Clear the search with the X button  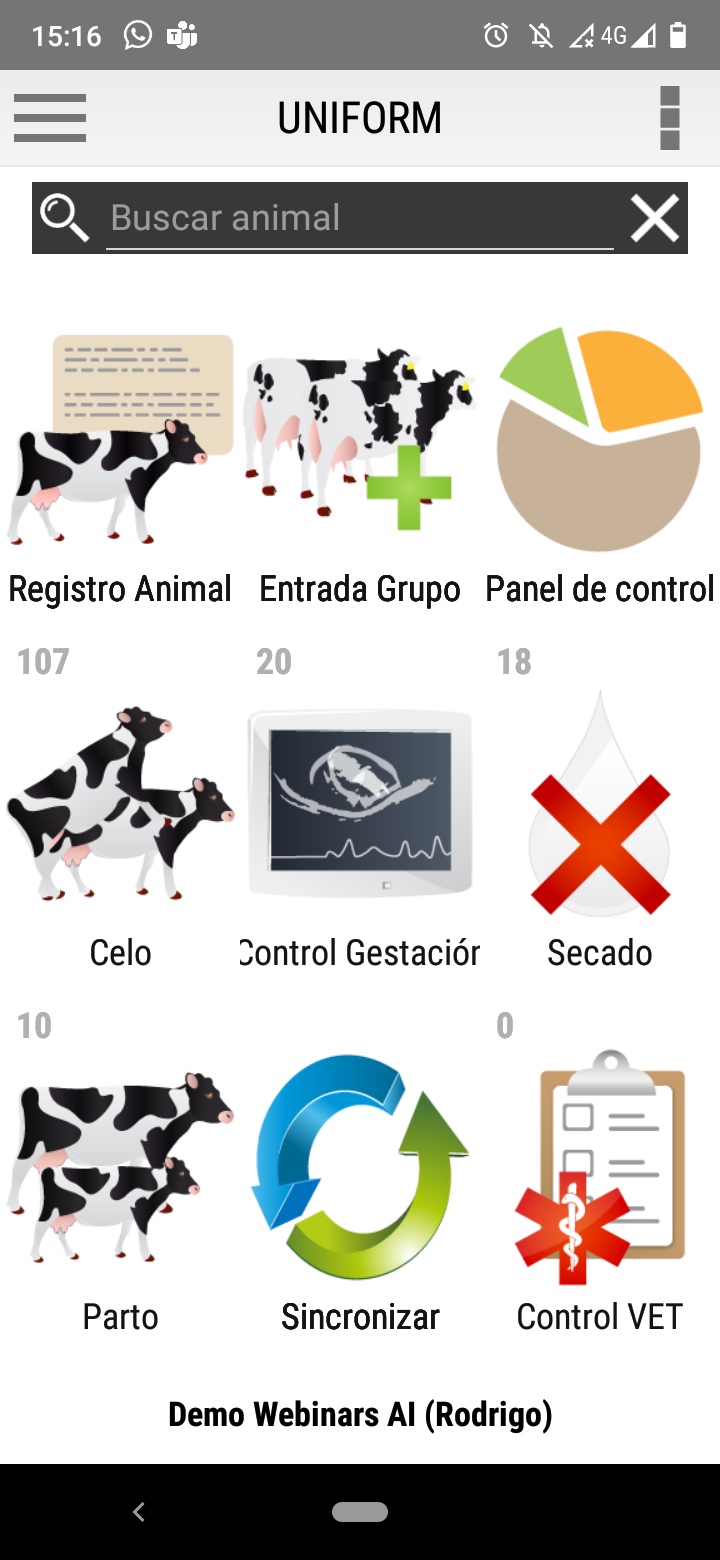[x=655, y=218]
